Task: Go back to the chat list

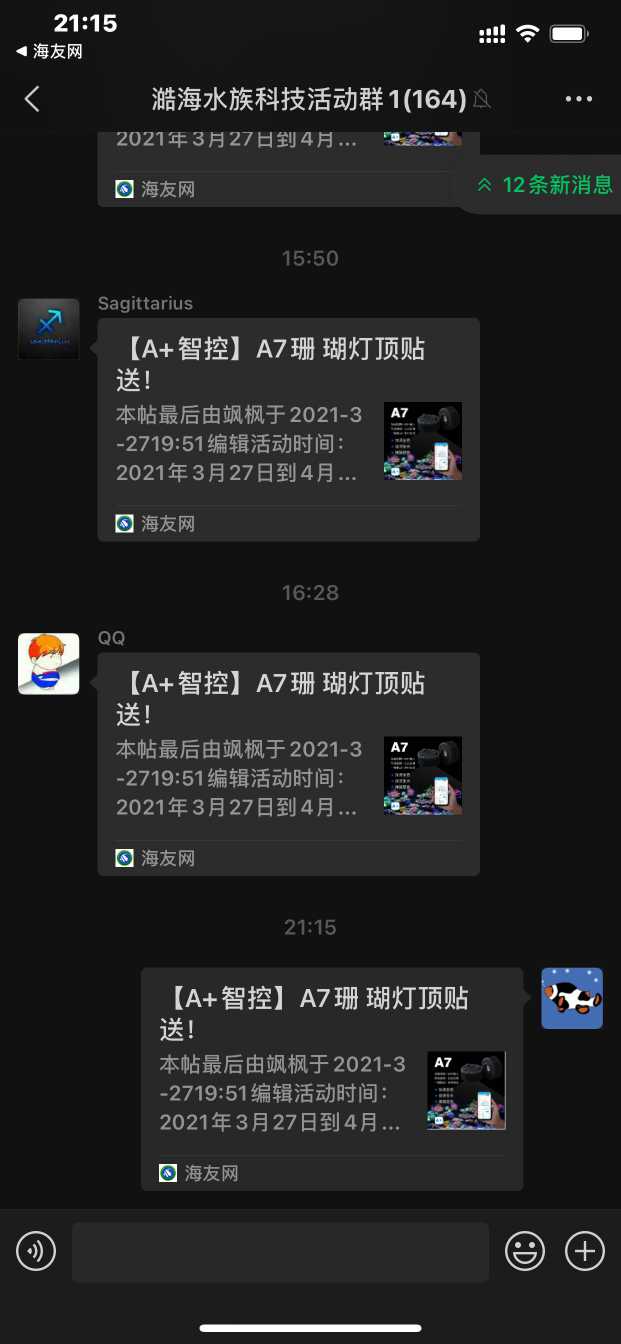Action: (x=32, y=99)
